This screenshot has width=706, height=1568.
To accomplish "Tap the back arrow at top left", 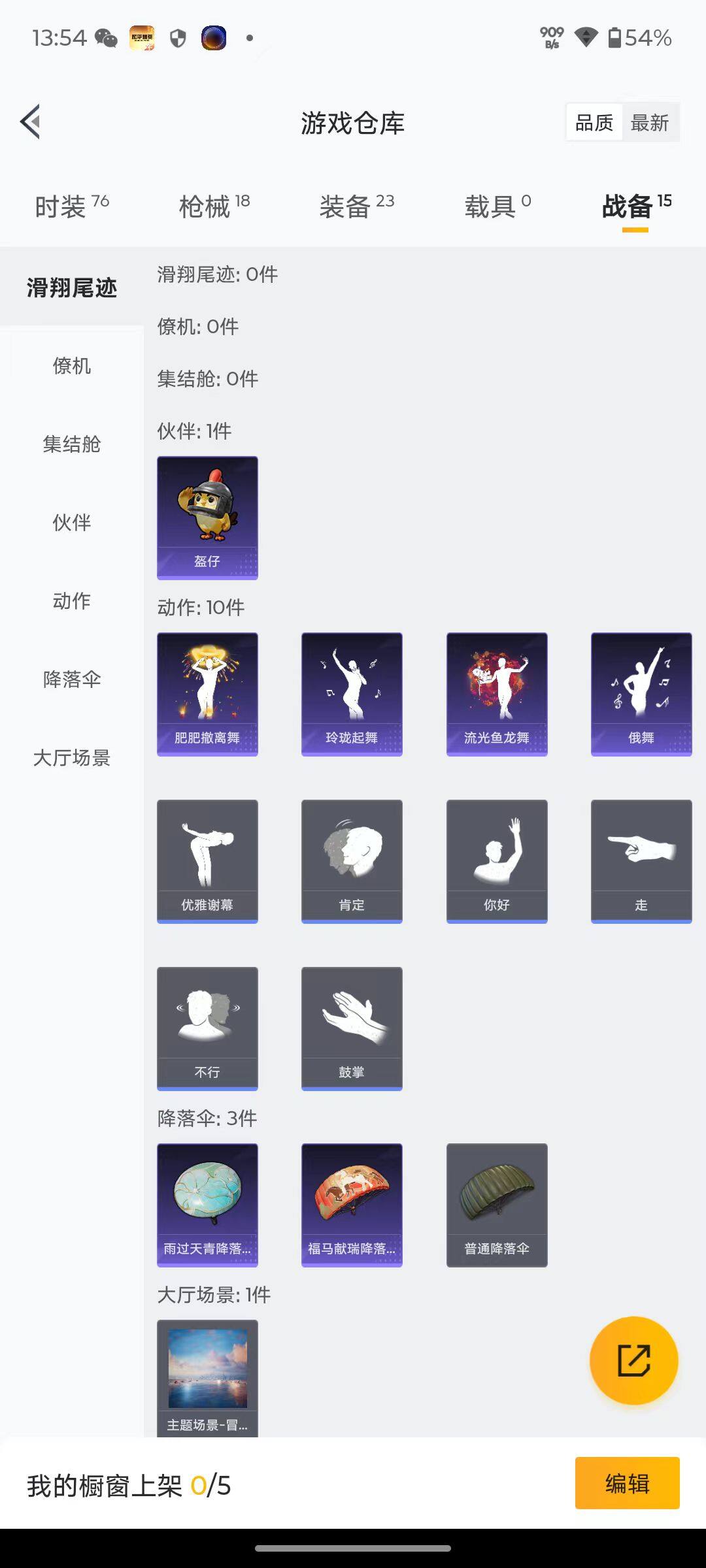I will point(31,122).
